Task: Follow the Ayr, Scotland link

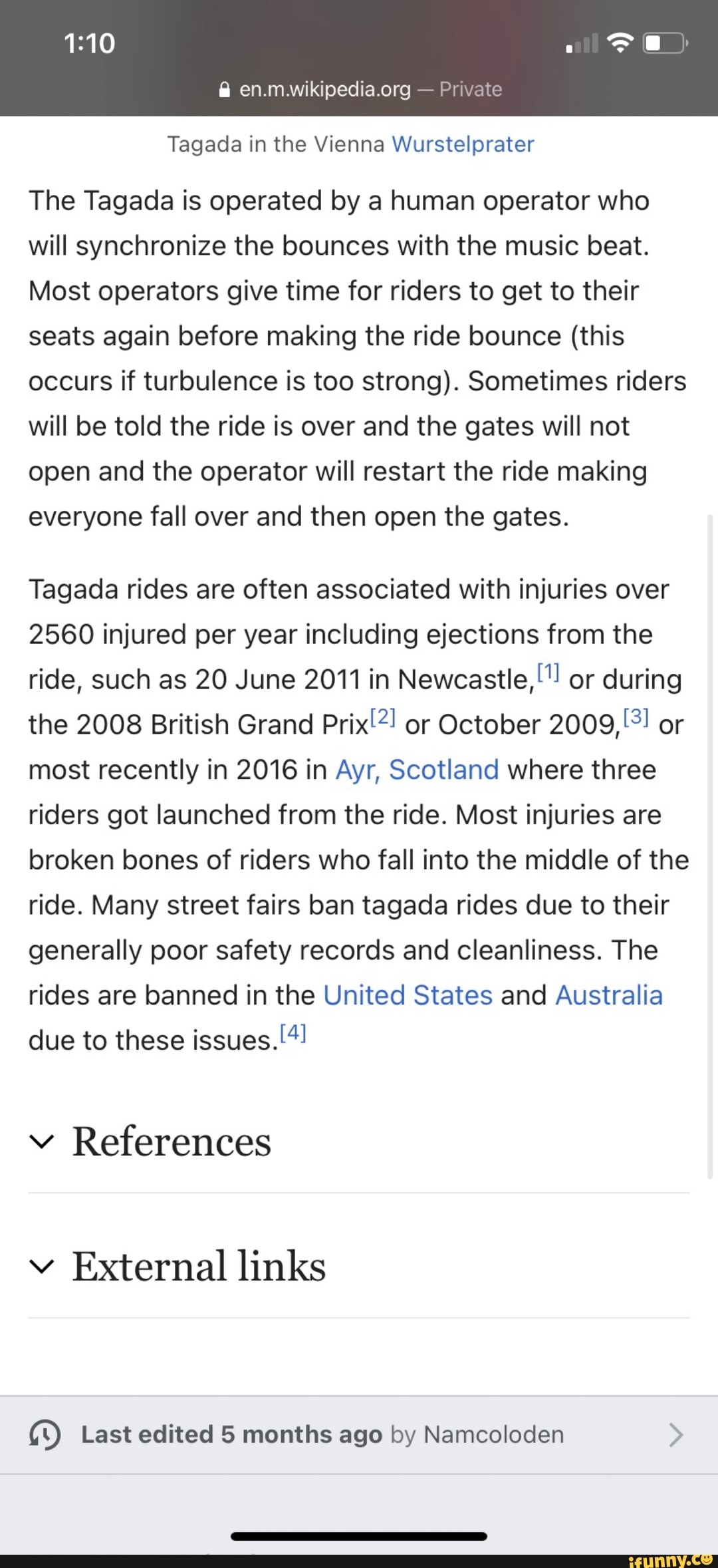Action: coord(417,770)
